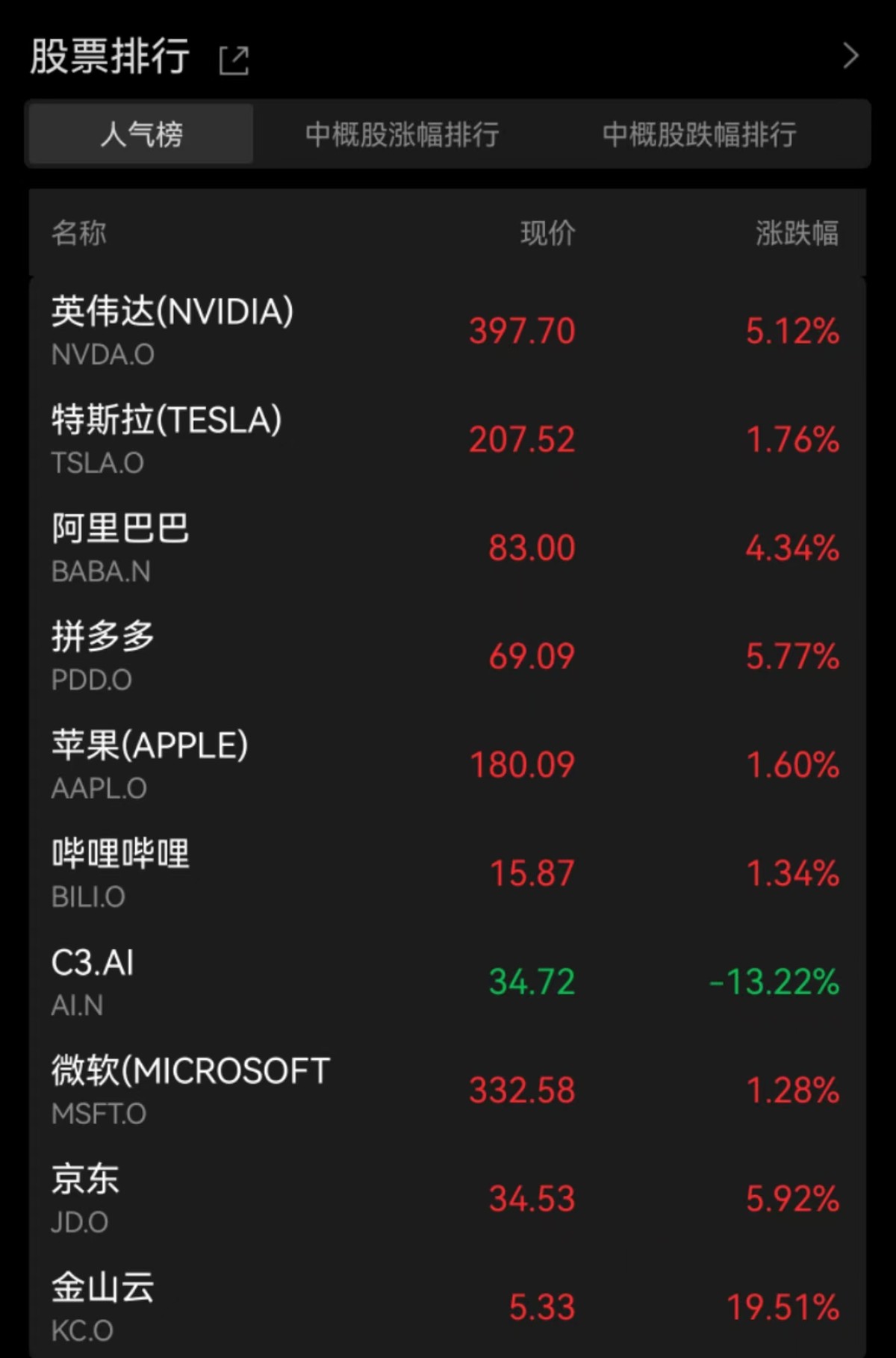Sort by the 涨跌幅 column header
Viewport: 896px width, 1358px height.
pos(796,234)
